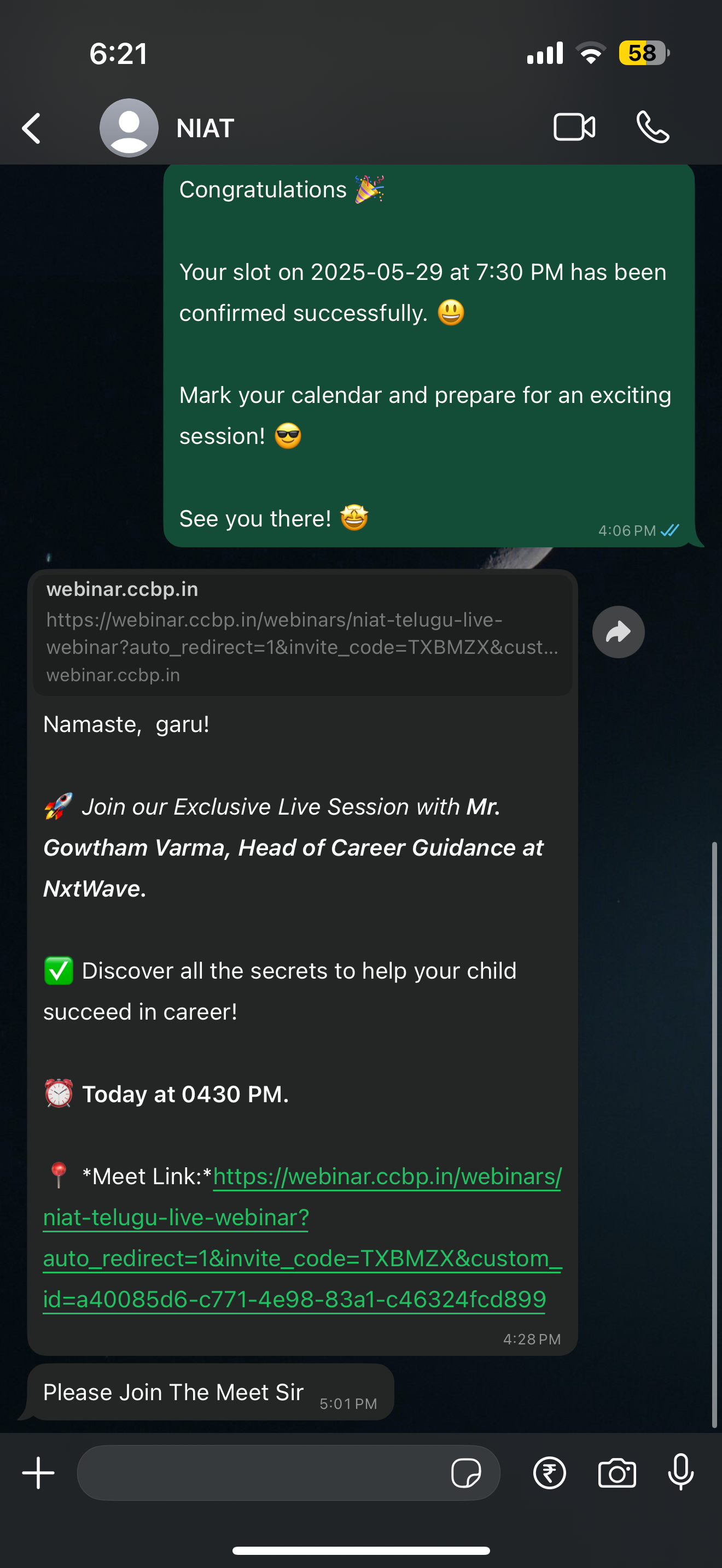
Task: Open the Meet Link URL
Action: tap(302, 1237)
